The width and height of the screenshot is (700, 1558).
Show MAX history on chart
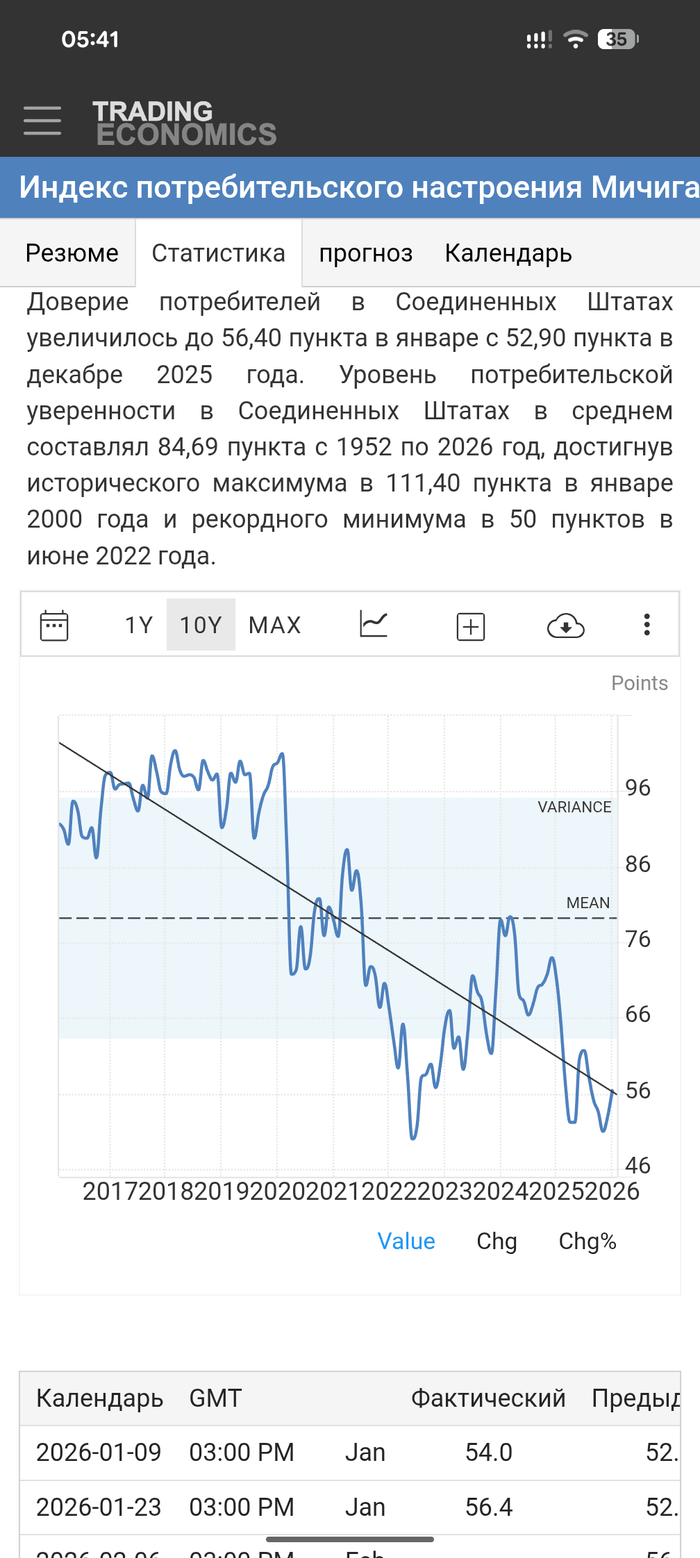274,626
